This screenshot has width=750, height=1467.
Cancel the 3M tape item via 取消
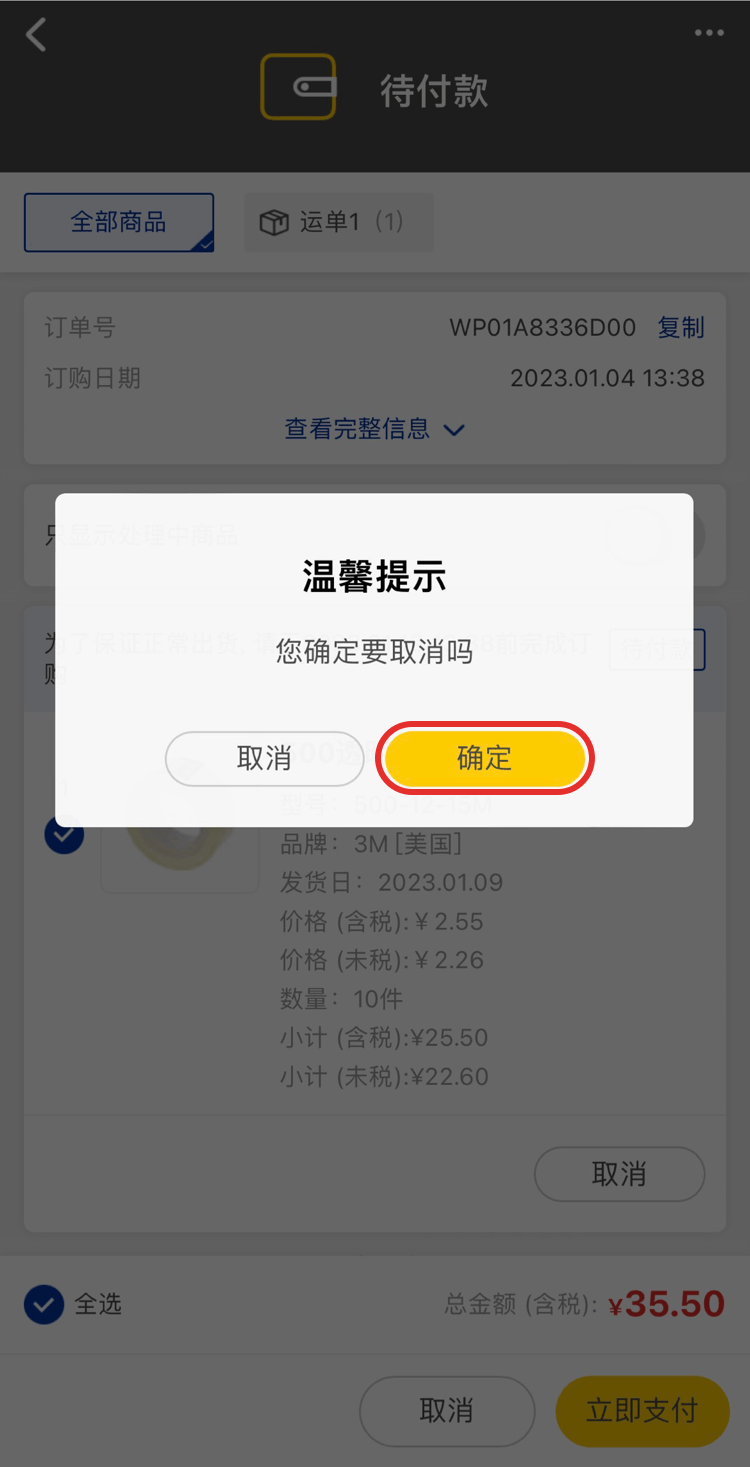[619, 1174]
